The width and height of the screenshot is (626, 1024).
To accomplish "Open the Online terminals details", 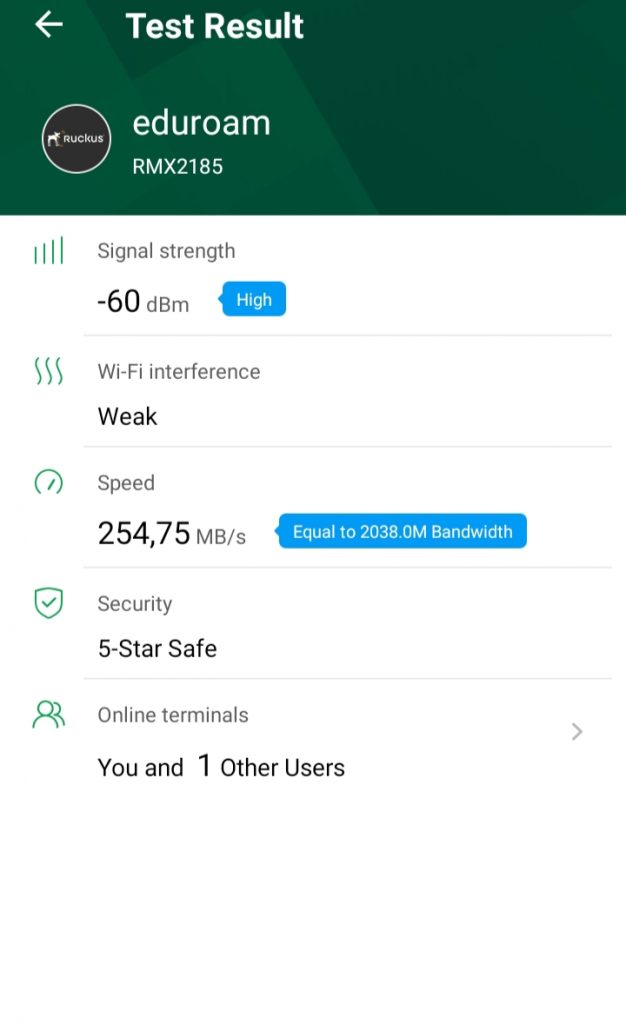I will coord(576,732).
